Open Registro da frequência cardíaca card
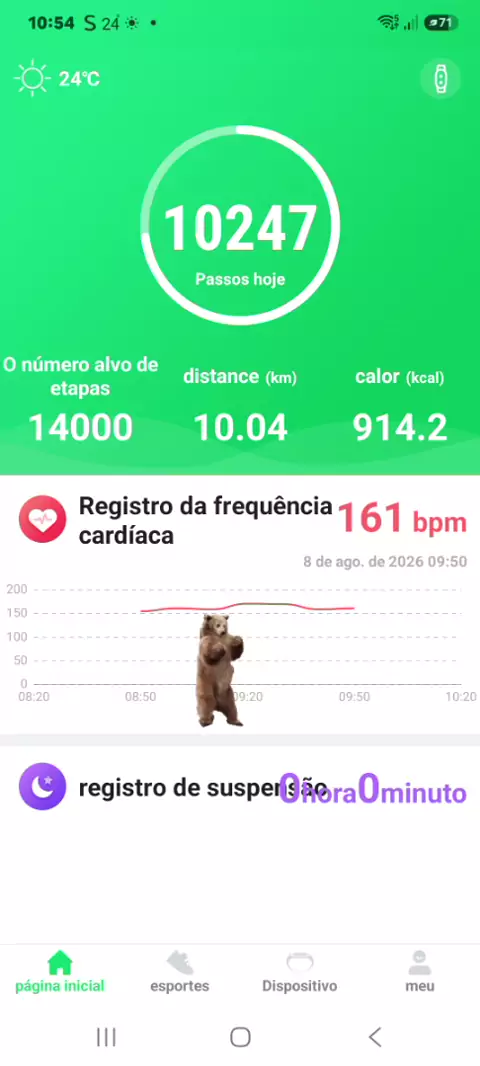The height and width of the screenshot is (1066, 480). (240, 604)
